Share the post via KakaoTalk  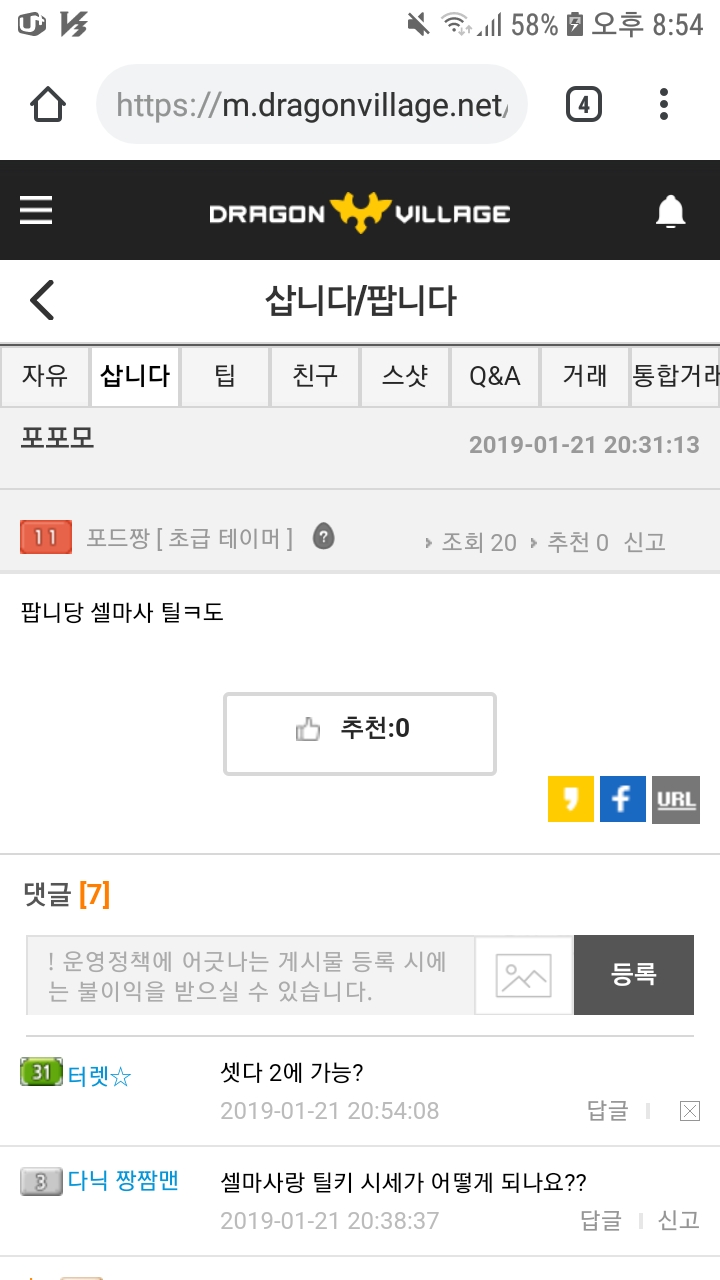coord(570,799)
